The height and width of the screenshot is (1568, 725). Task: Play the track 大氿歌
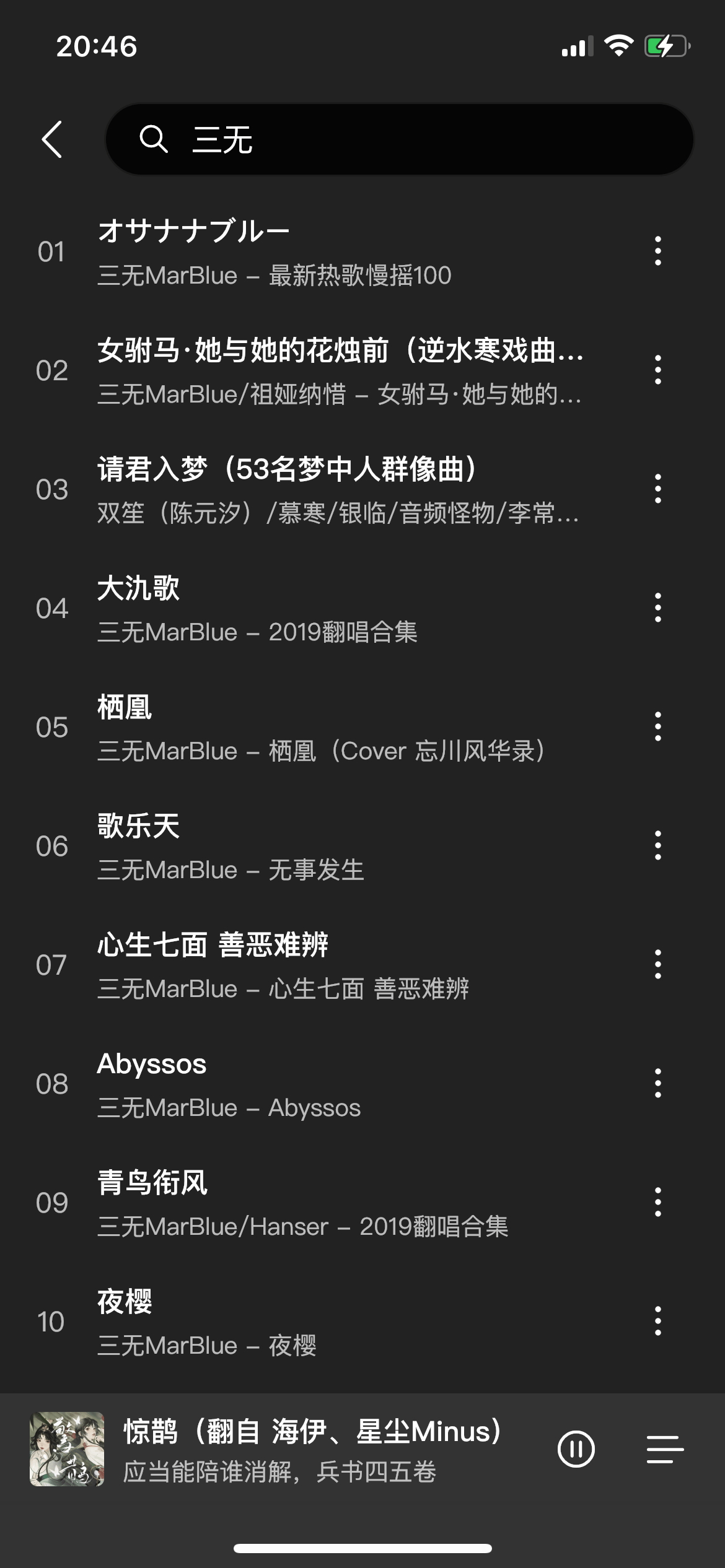click(310, 608)
